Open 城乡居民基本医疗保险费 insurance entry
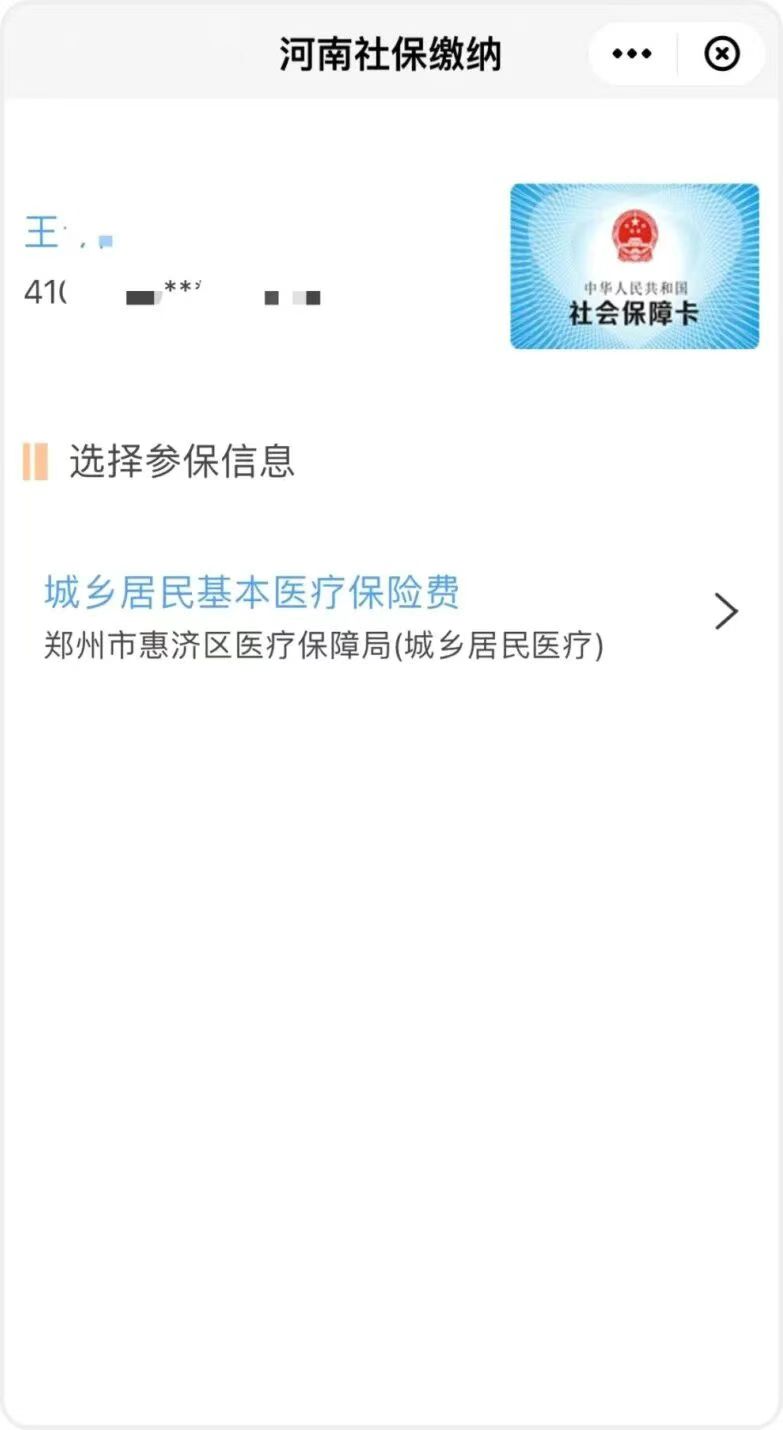Viewport: 783px width, 1430px height. [390, 615]
